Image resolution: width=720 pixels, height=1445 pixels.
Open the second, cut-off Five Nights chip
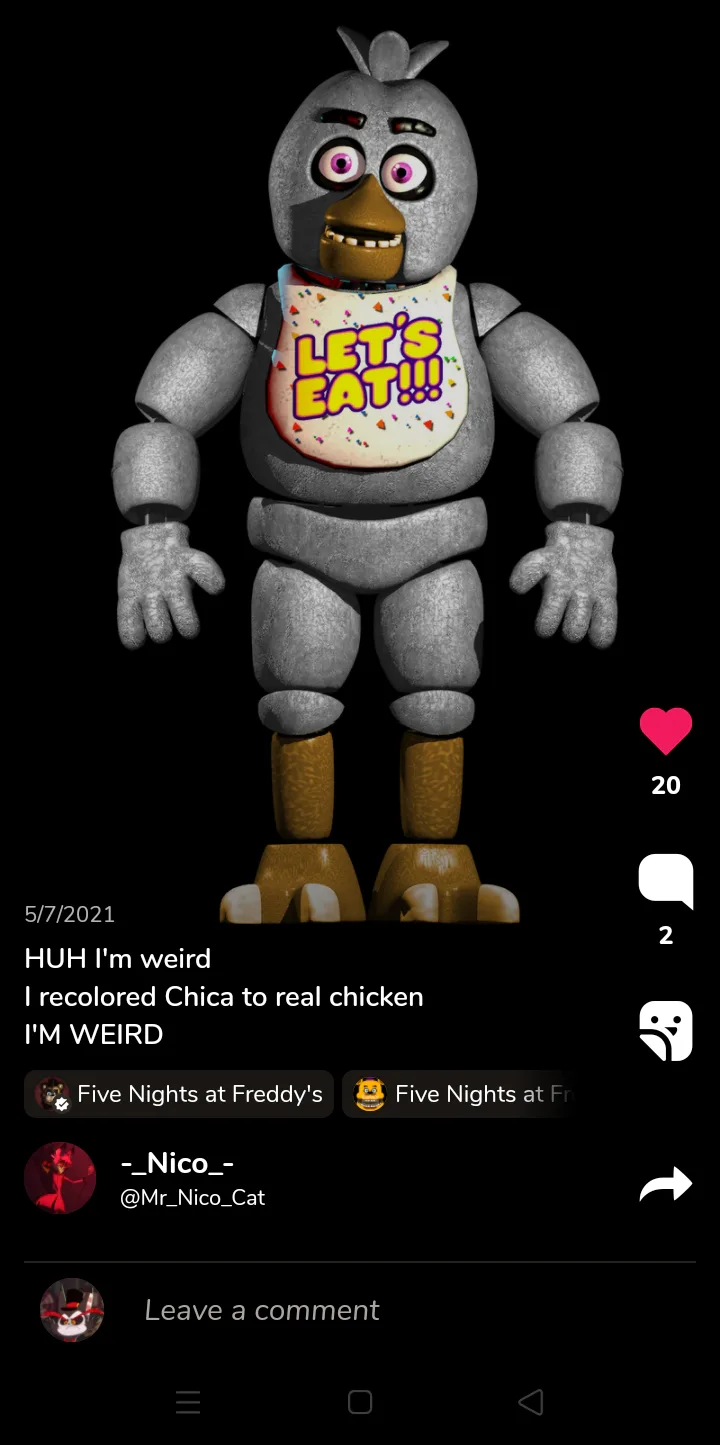click(x=460, y=1094)
